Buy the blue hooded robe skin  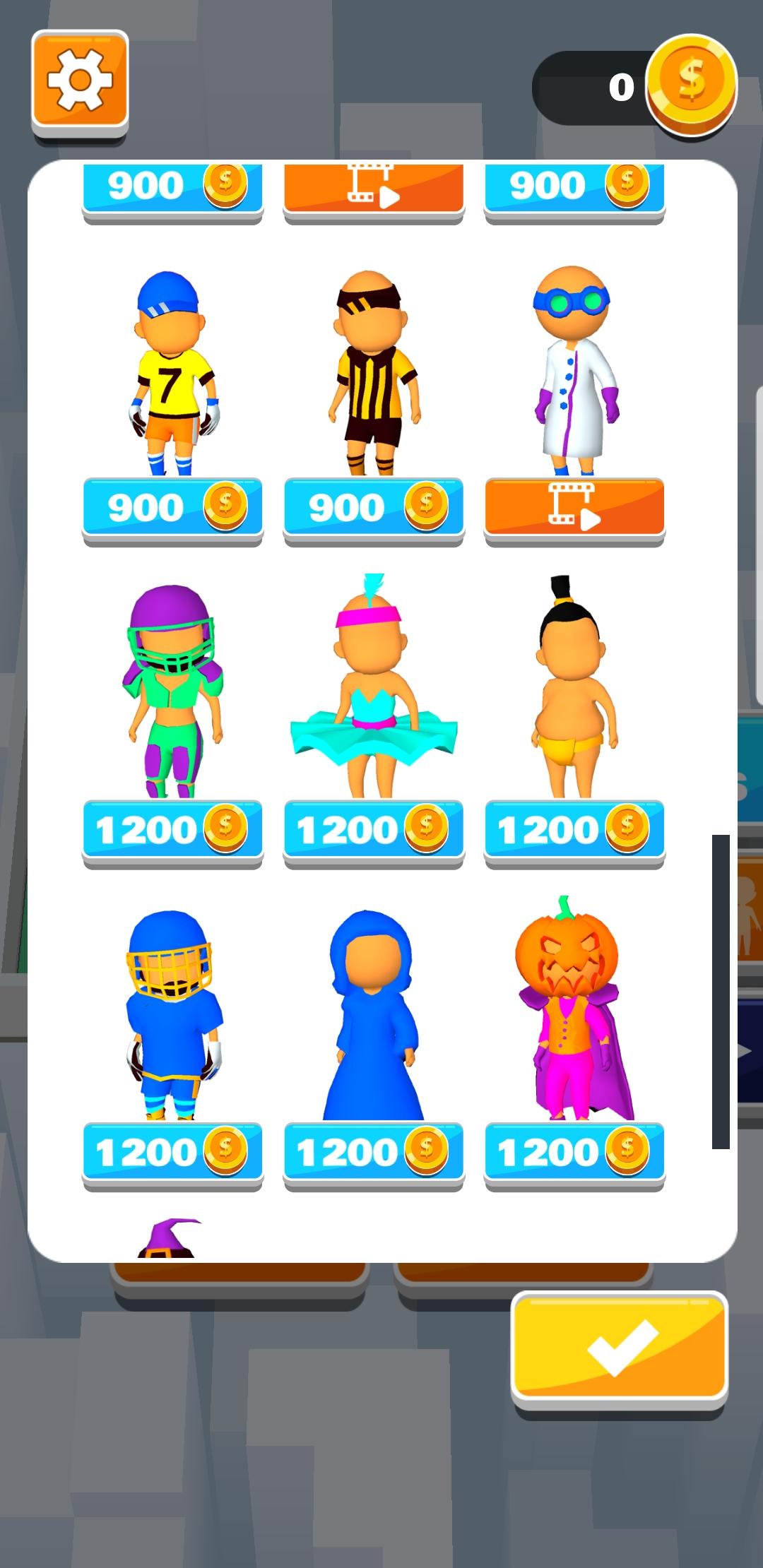point(373,1153)
